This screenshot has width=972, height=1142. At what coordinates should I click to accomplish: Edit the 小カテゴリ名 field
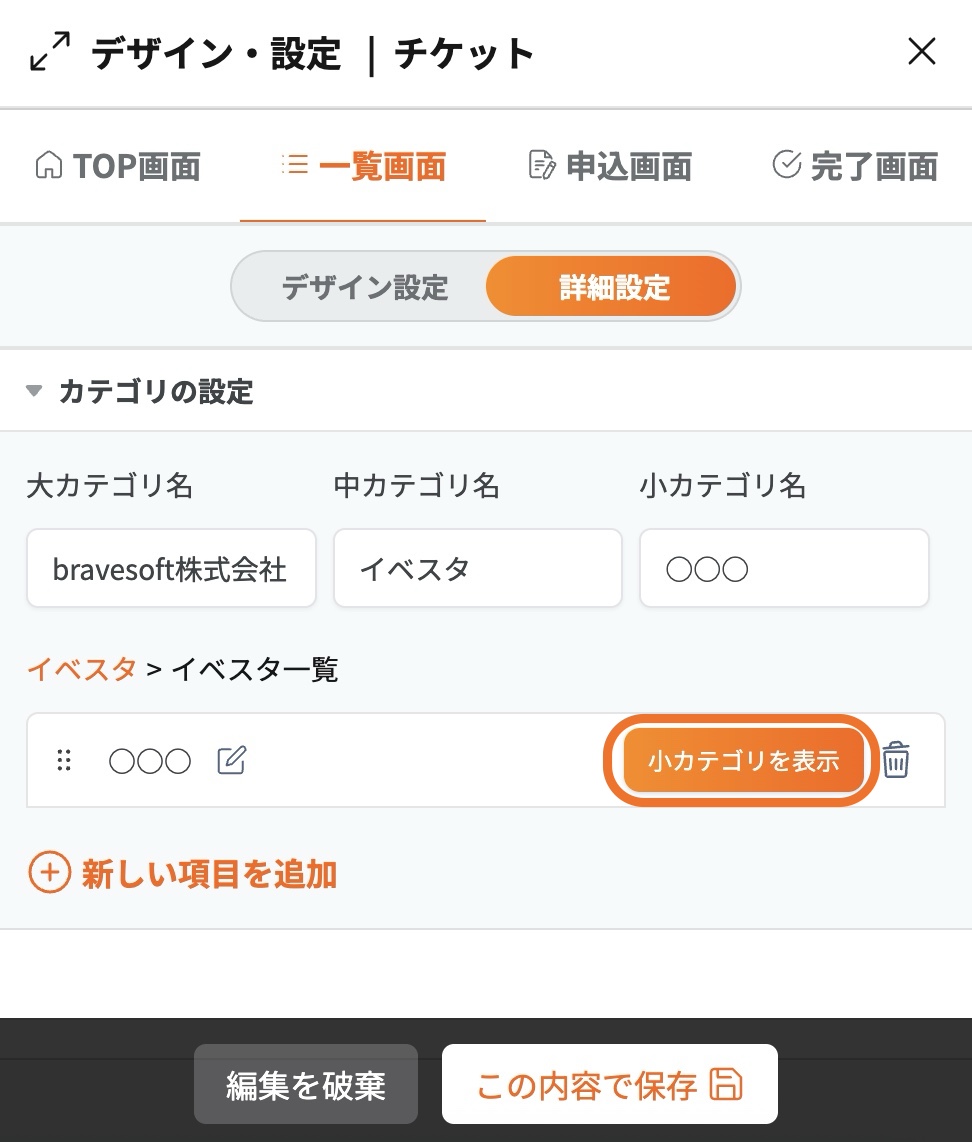click(784, 569)
